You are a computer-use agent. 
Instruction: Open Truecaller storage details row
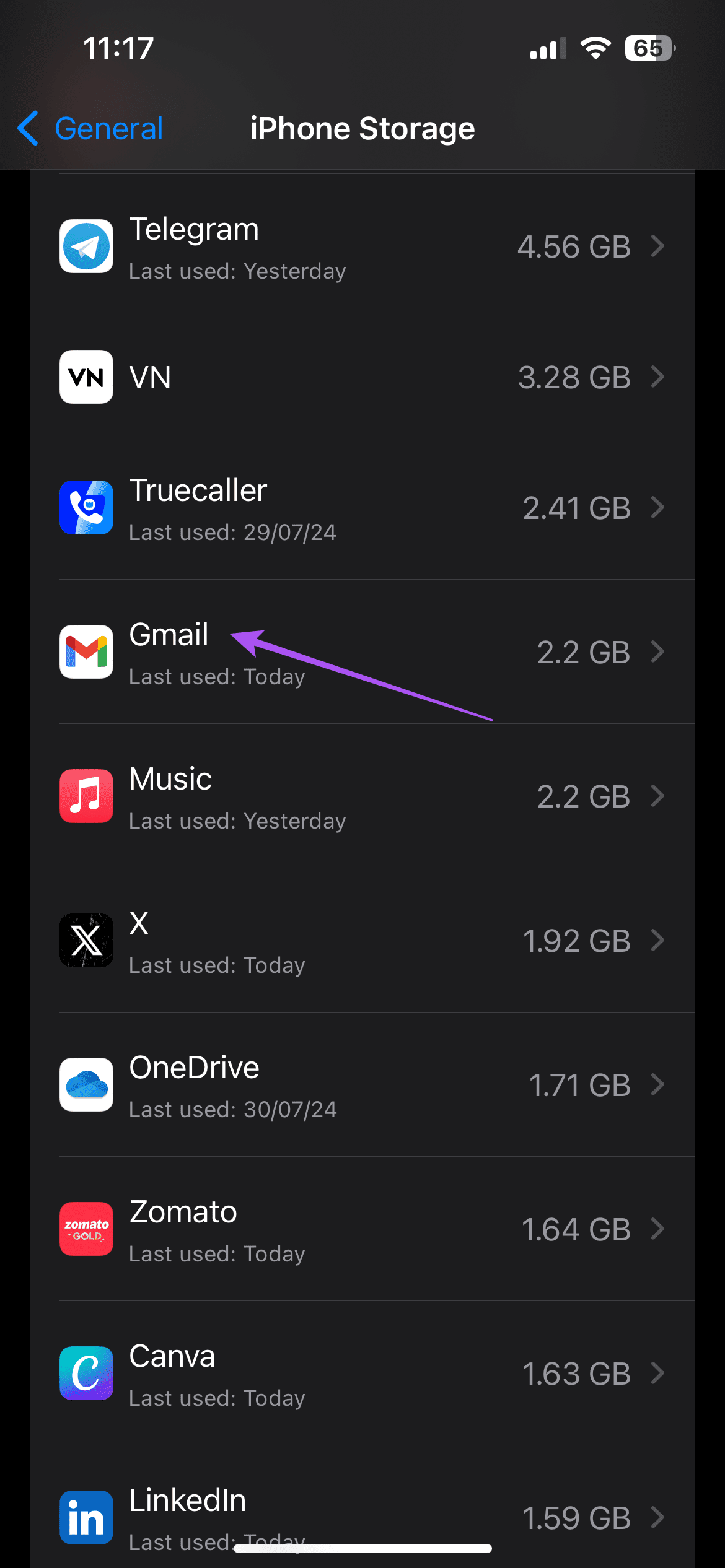(x=362, y=508)
